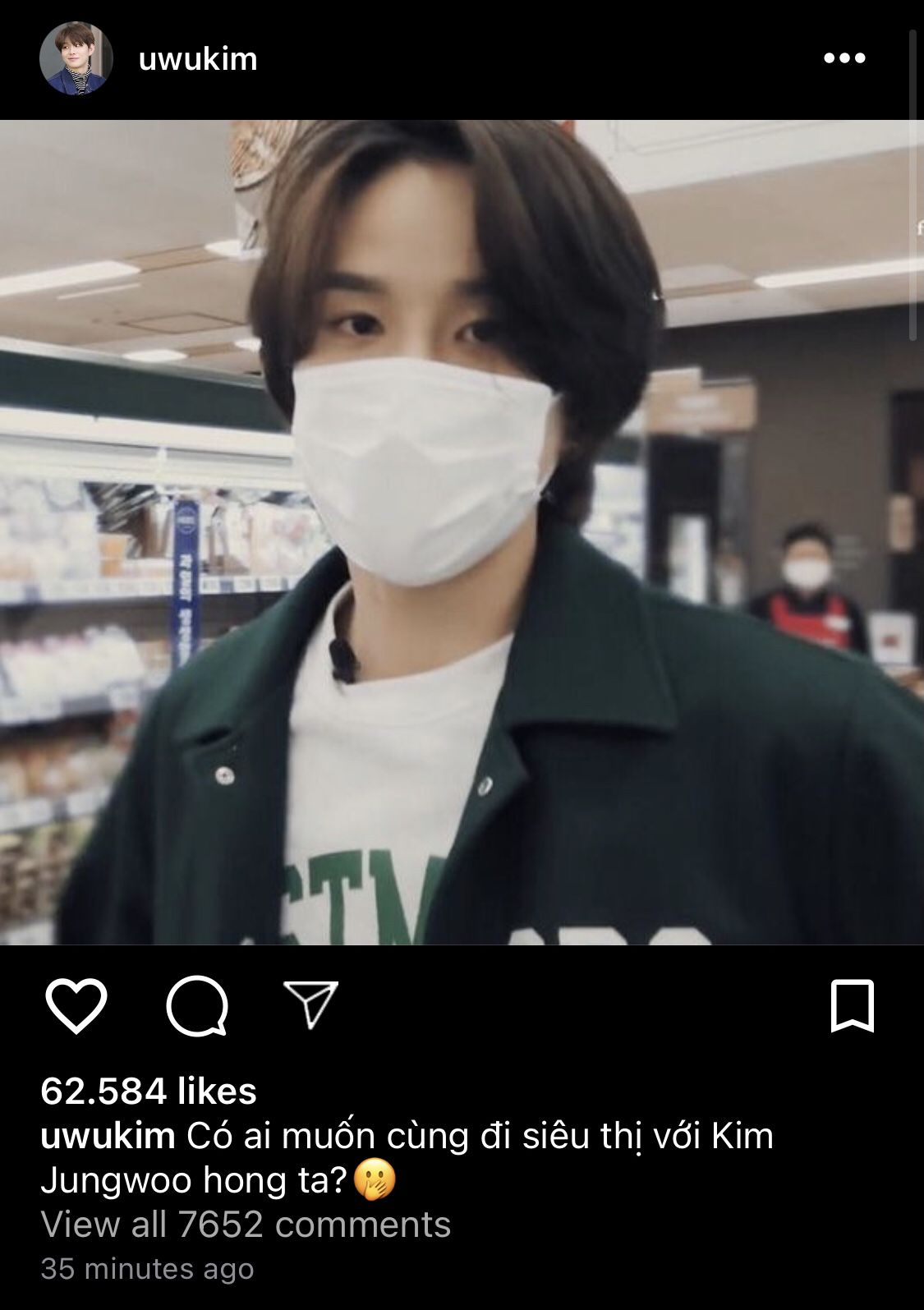Image resolution: width=924 pixels, height=1310 pixels.
Task: Like this post with the heart icon
Action: pyautogui.click(x=76, y=1005)
